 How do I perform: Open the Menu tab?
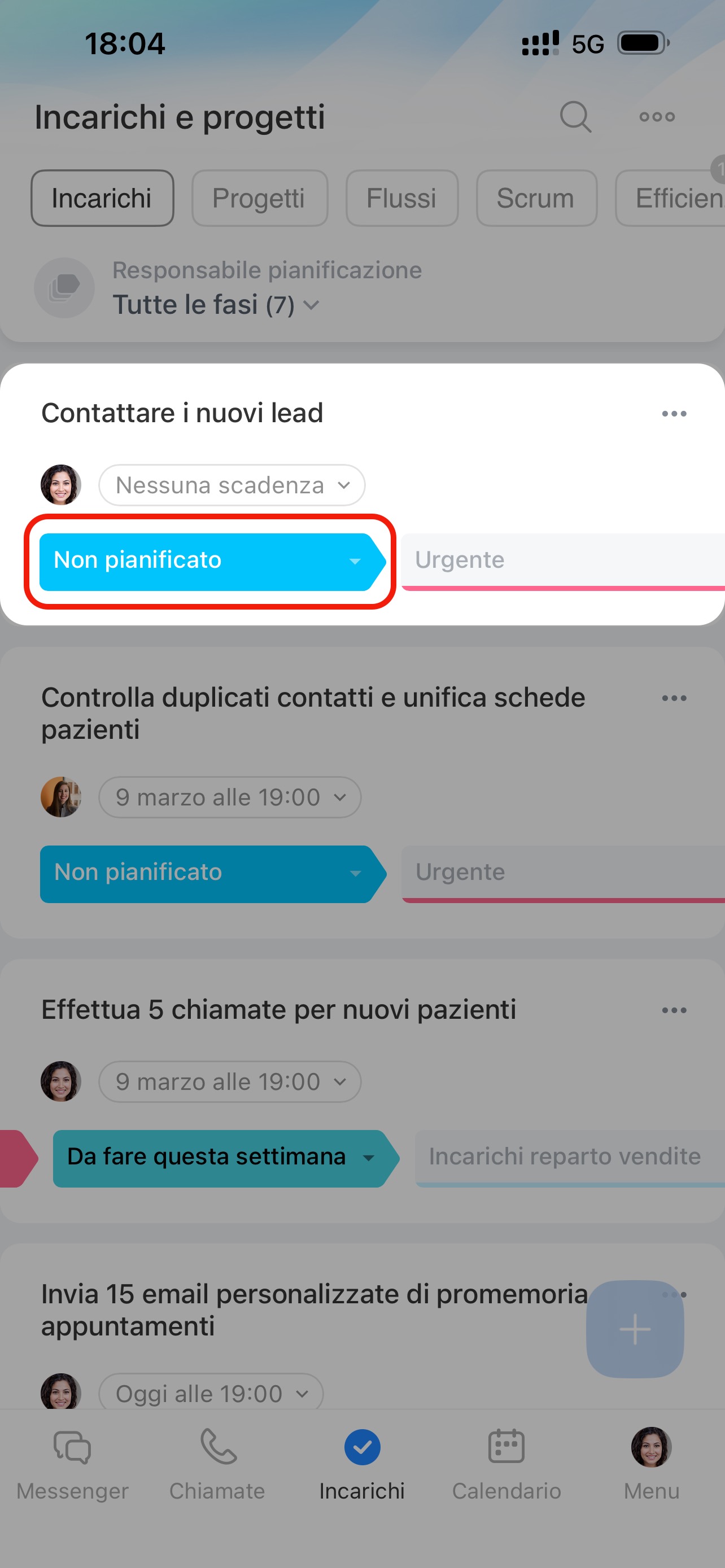point(650,1464)
